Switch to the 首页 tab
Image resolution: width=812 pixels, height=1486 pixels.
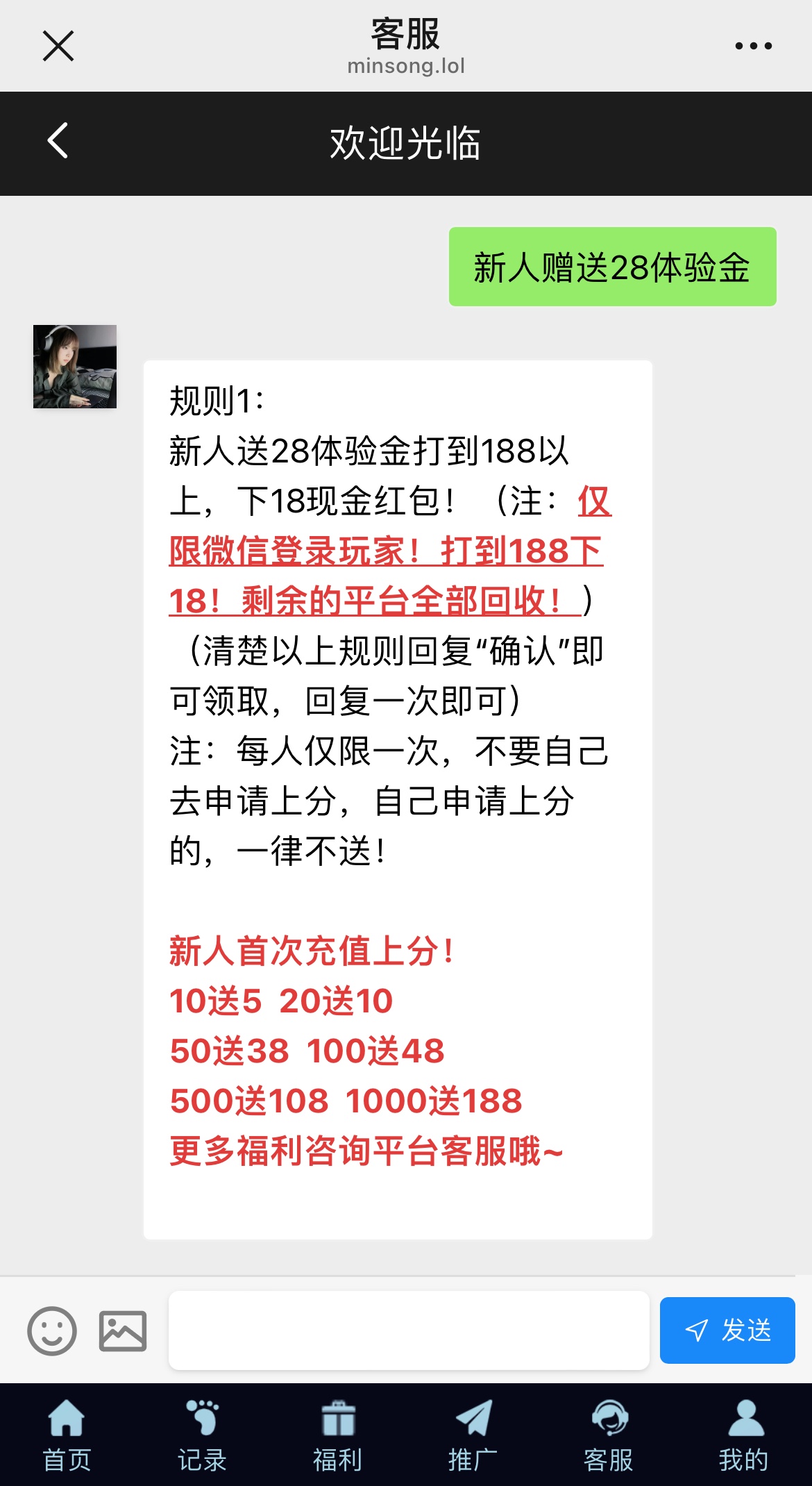pos(67,1435)
